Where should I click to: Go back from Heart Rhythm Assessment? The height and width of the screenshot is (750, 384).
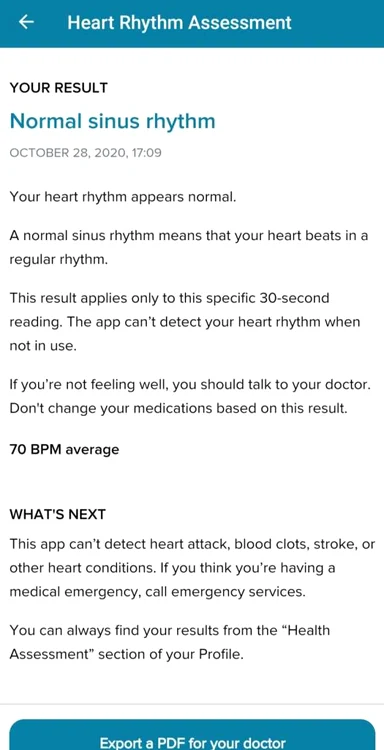tap(26, 22)
